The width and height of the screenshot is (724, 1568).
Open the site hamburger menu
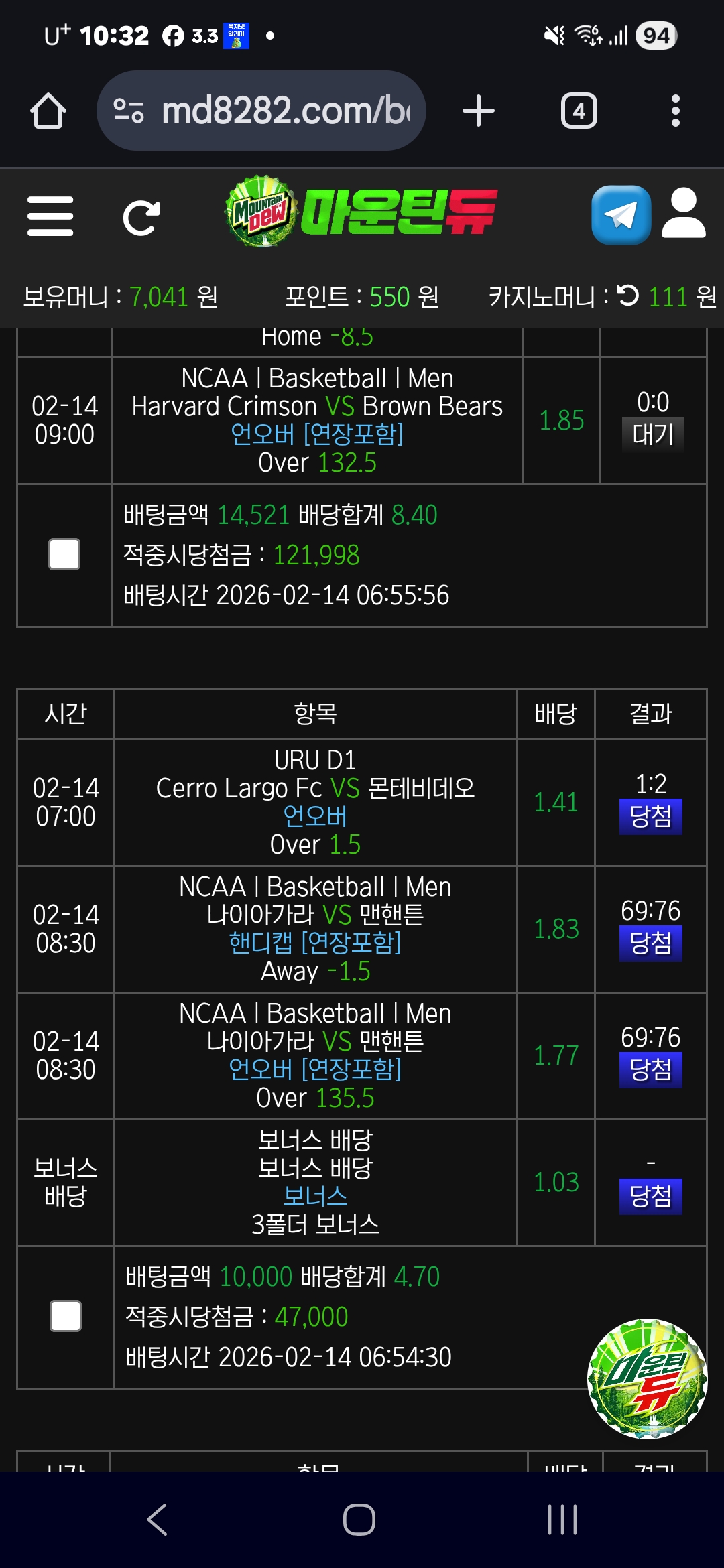tap(50, 216)
